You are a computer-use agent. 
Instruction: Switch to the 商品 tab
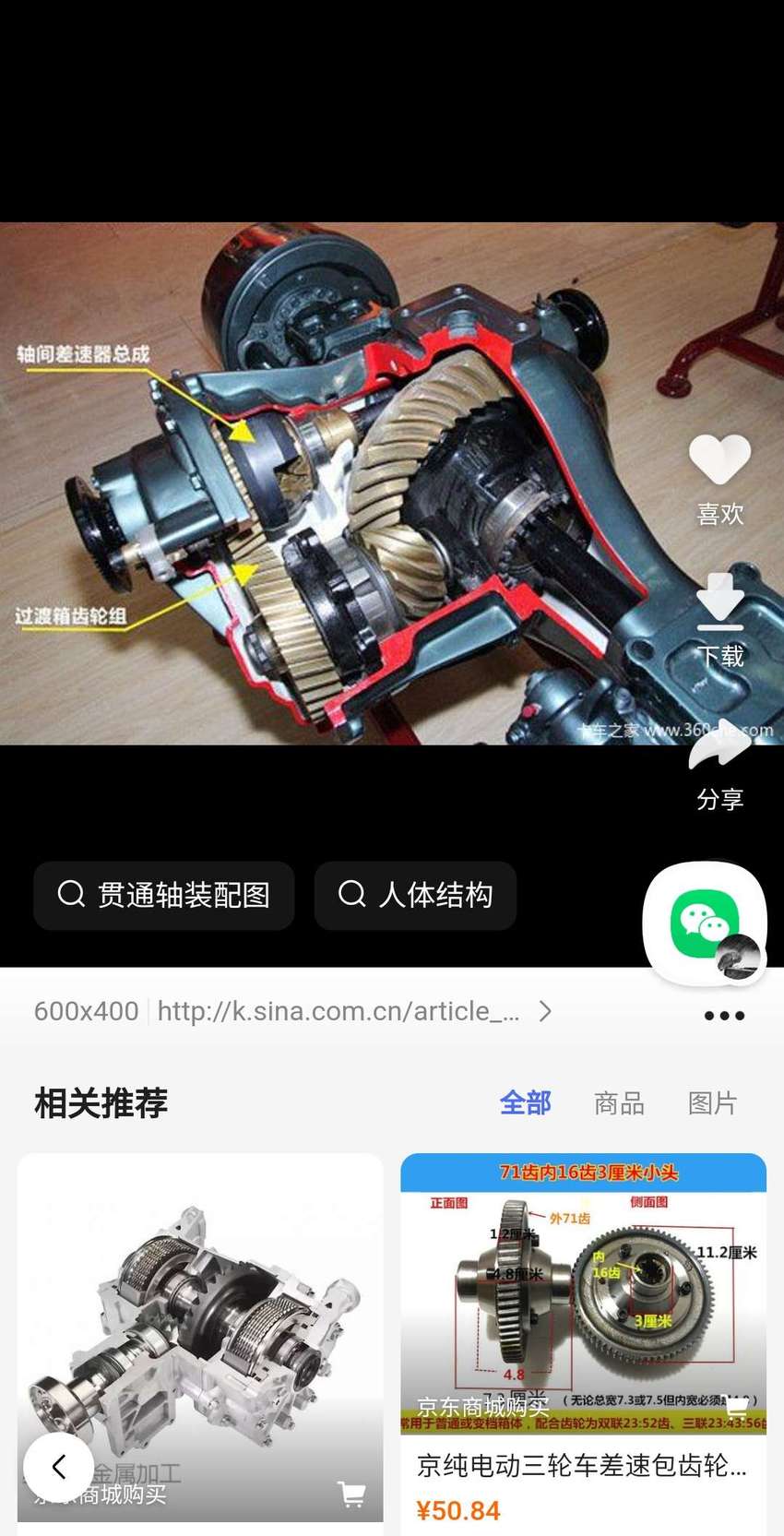[619, 1102]
